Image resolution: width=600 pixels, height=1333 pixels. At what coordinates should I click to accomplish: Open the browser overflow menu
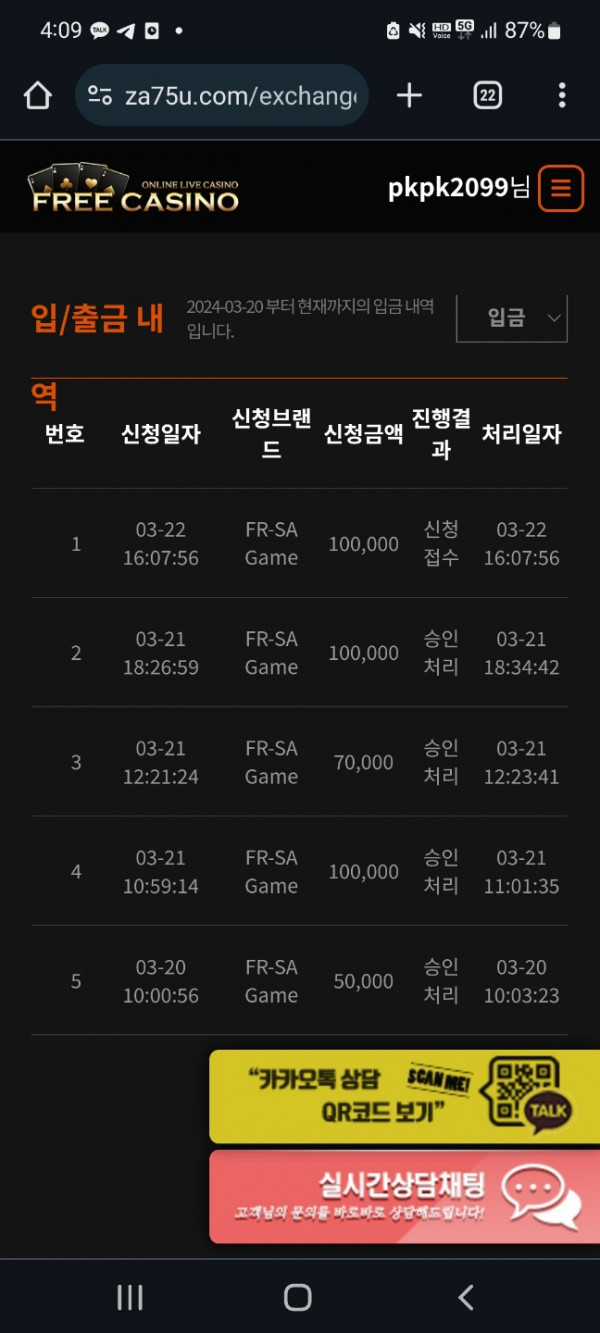[x=562, y=96]
